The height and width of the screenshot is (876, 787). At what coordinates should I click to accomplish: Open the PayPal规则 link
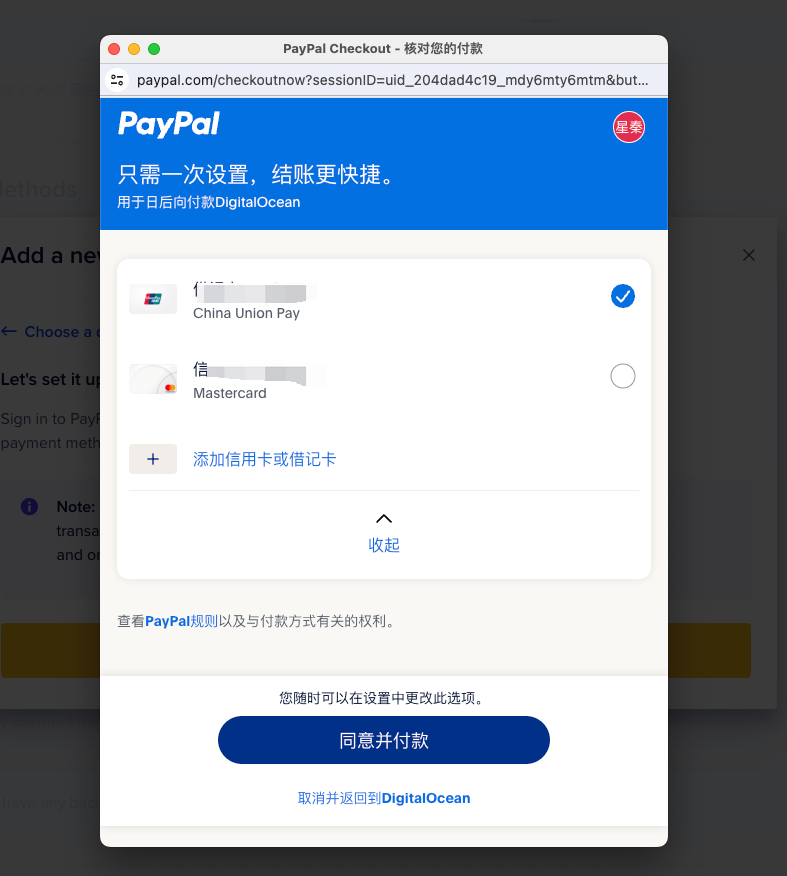[x=181, y=621]
